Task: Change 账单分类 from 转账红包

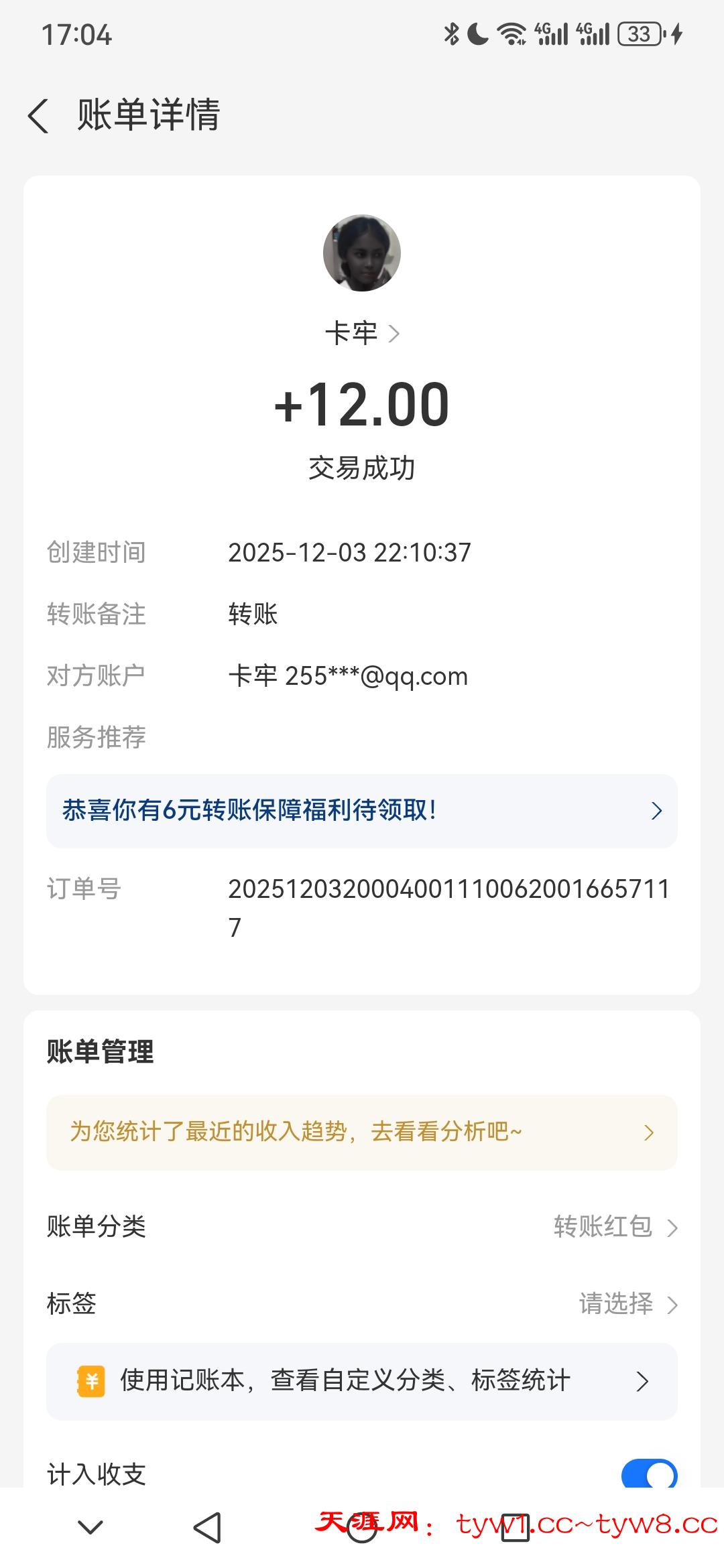Action: click(x=615, y=1227)
